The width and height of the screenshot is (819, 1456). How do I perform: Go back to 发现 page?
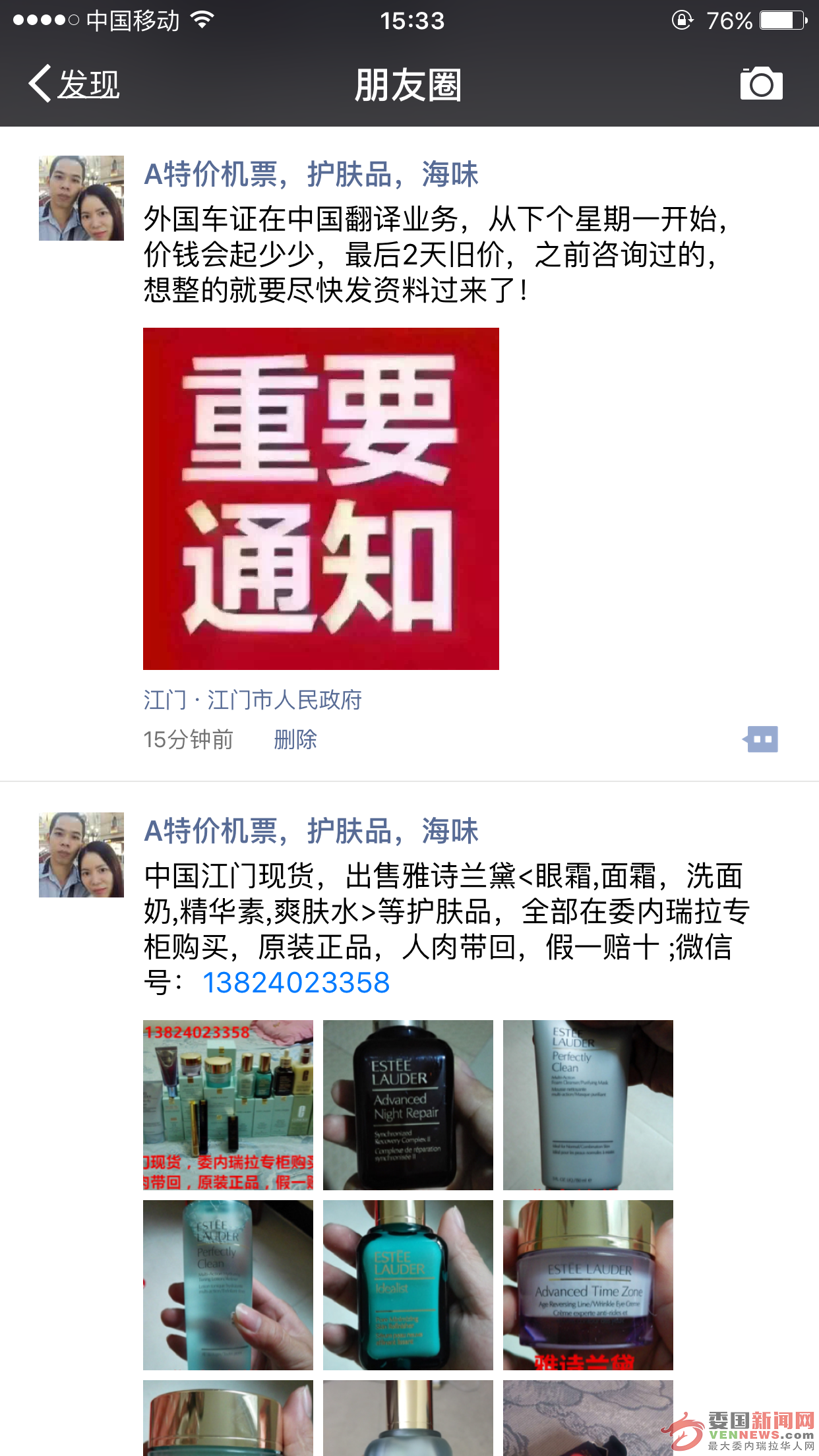point(74,84)
